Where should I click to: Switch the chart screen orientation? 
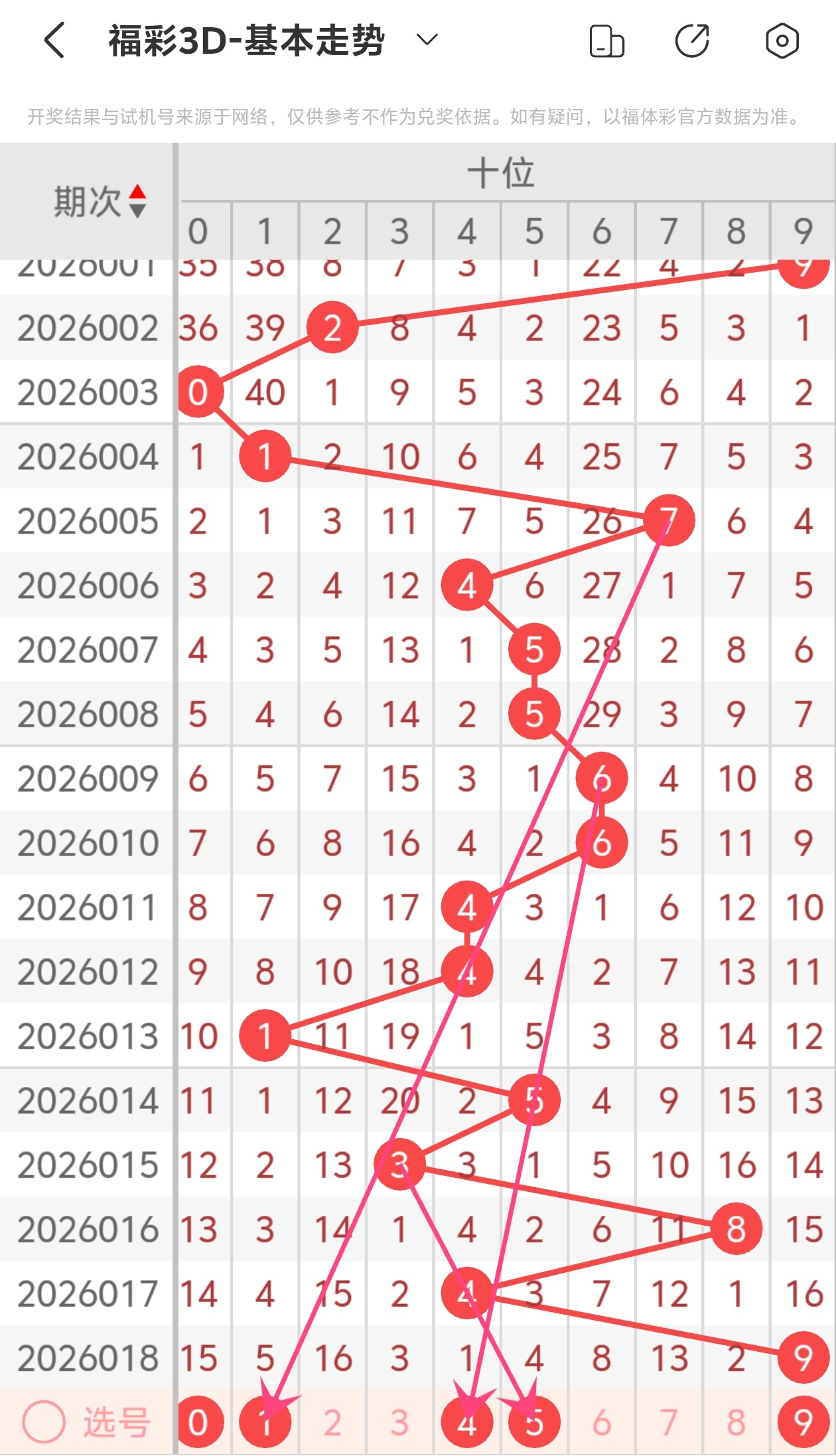coord(606,41)
